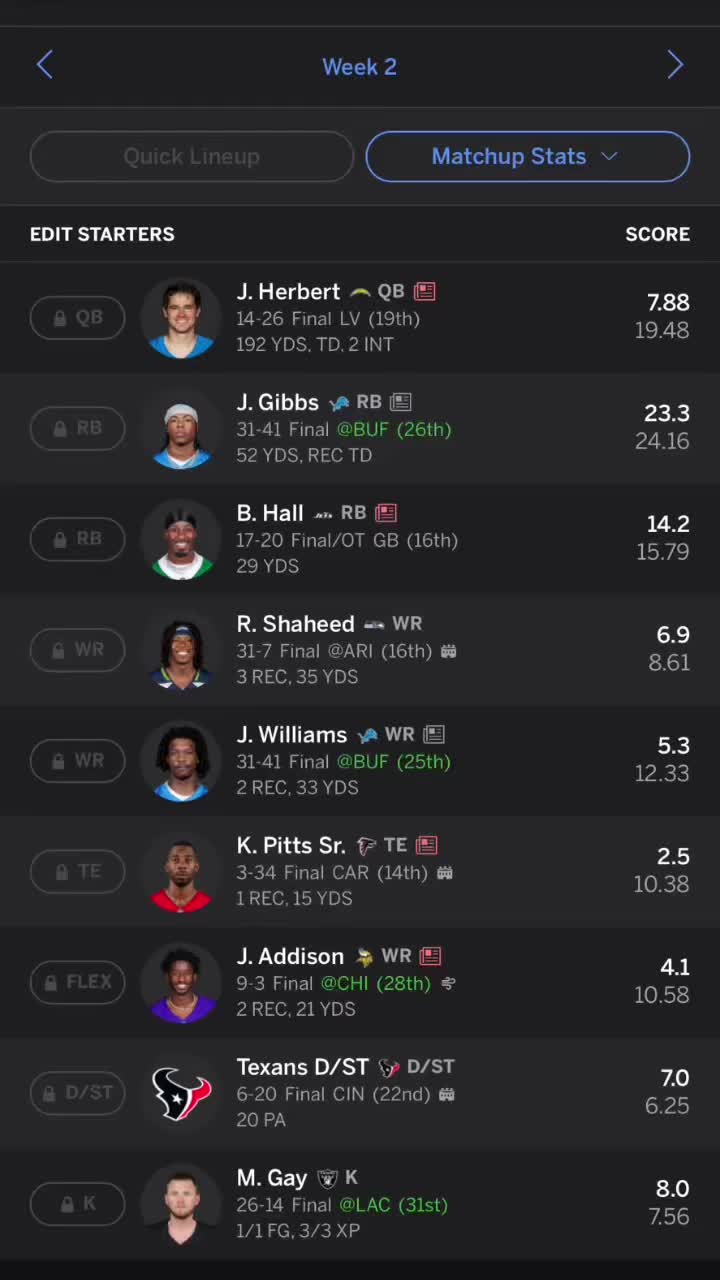Open news icon beside J. Addison
Screen dimensions: 720x1280
tap(431, 956)
